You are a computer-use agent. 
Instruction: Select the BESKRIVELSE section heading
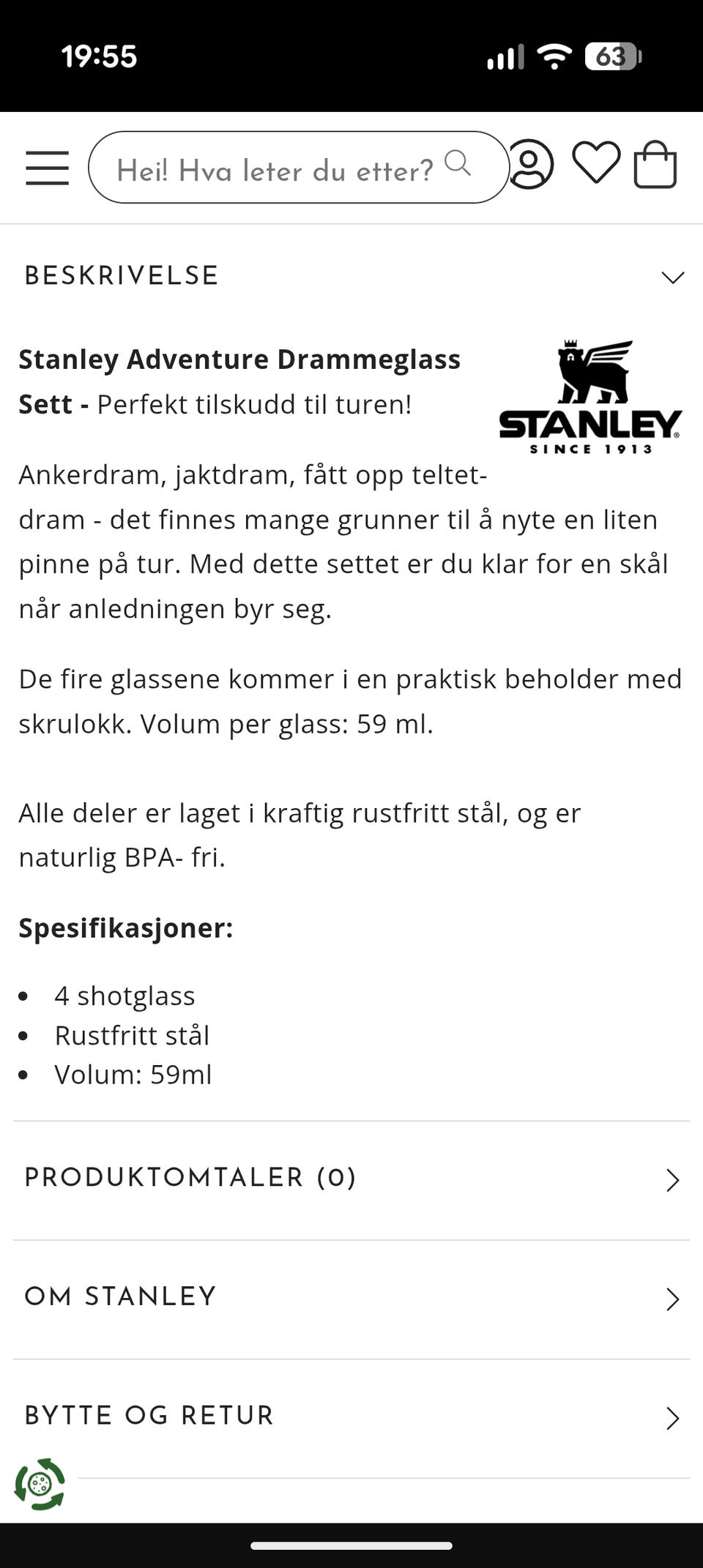tap(121, 275)
